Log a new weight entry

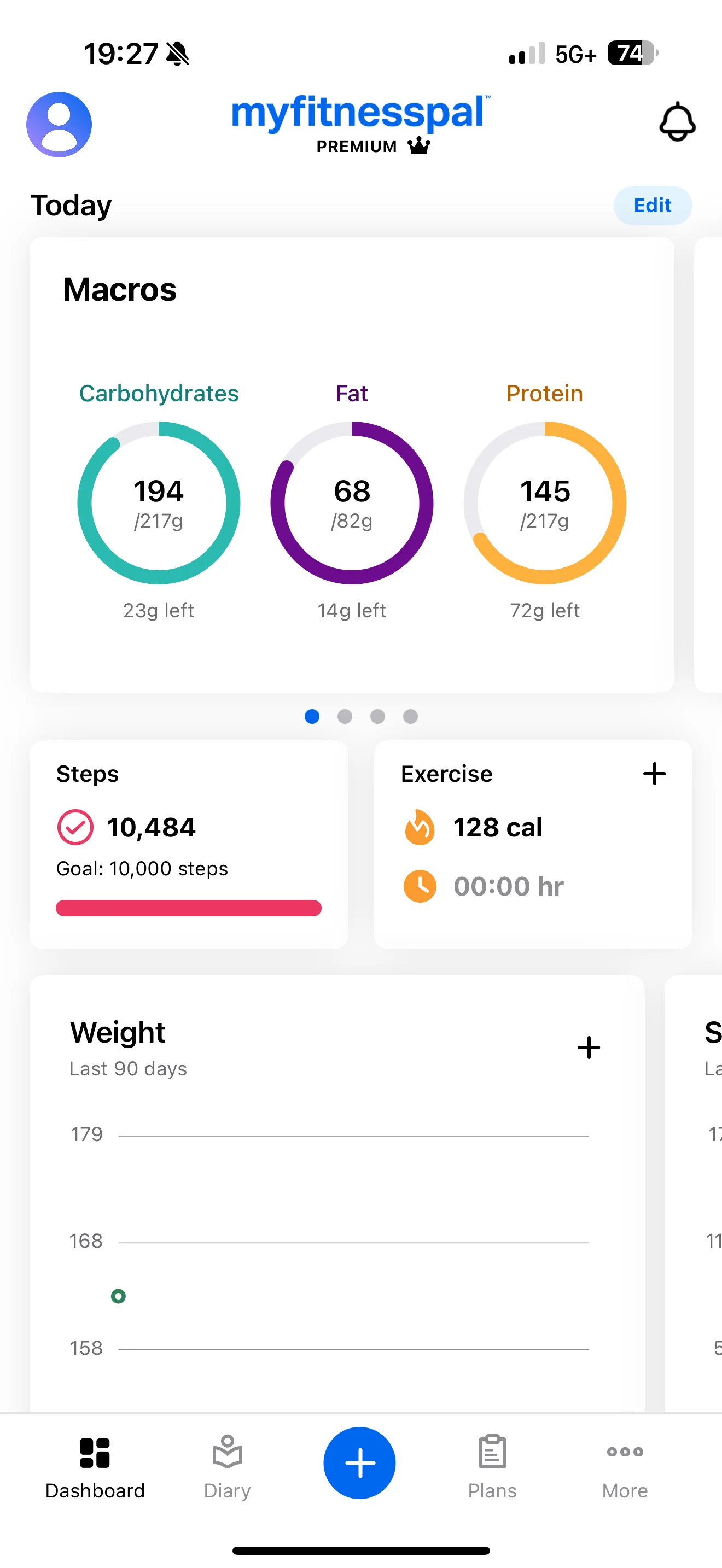tap(589, 1048)
